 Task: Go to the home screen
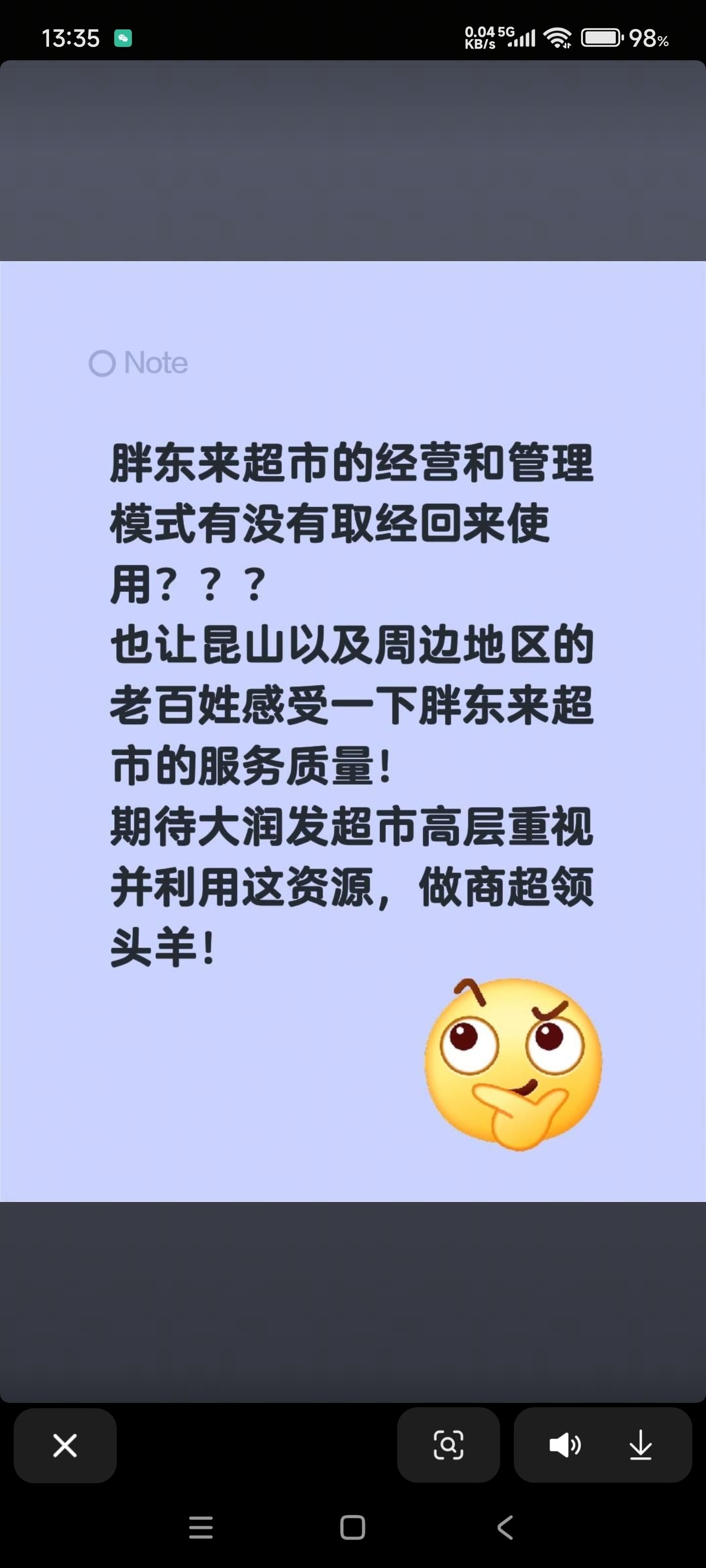click(353, 1527)
